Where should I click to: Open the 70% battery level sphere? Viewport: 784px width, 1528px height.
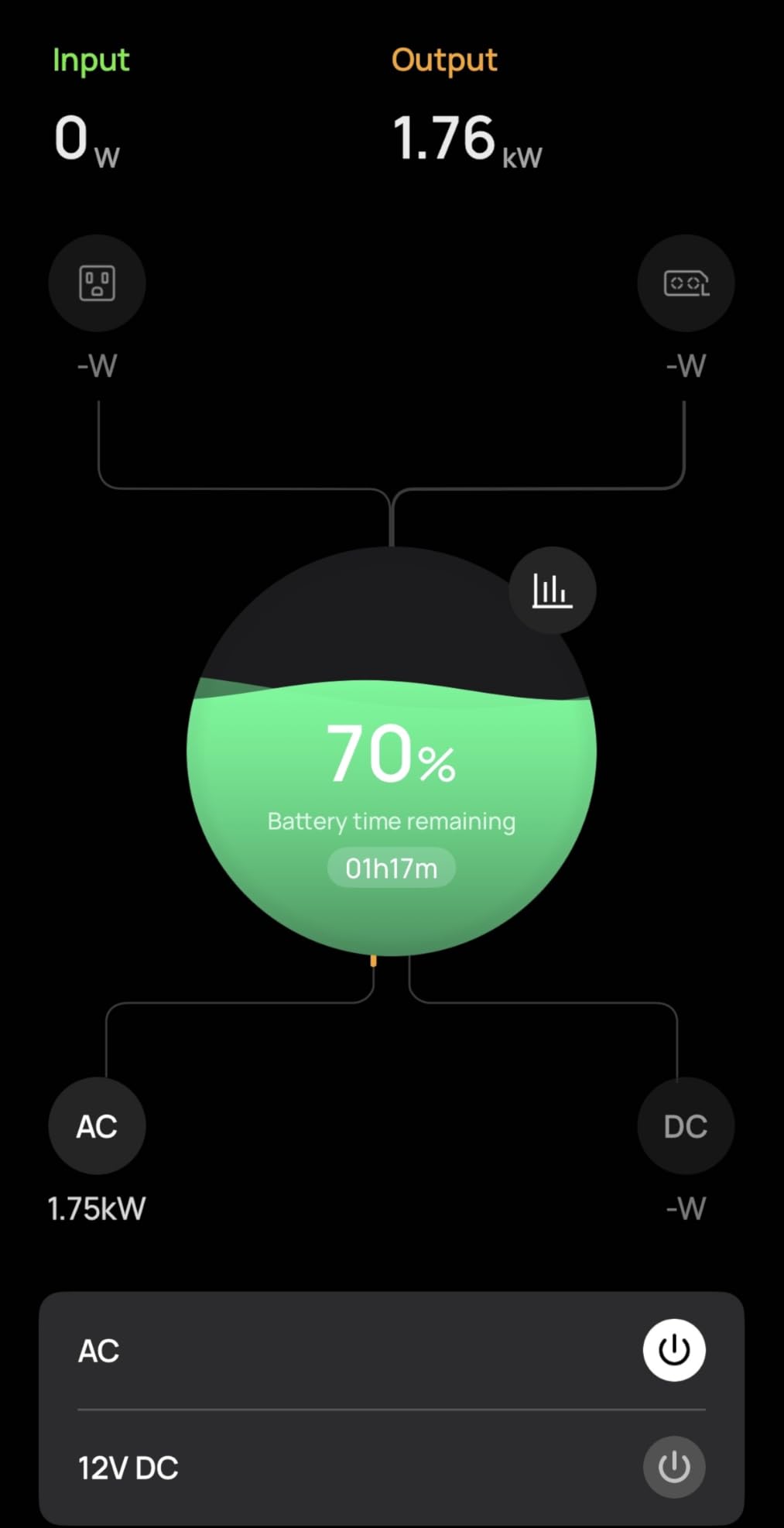point(392,752)
